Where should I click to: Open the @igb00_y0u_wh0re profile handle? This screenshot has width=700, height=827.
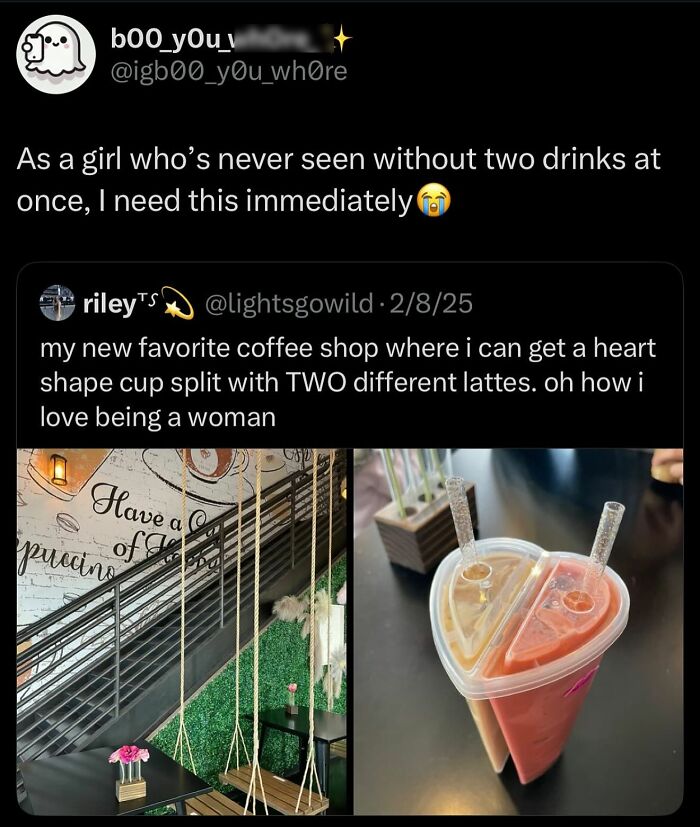233,71
